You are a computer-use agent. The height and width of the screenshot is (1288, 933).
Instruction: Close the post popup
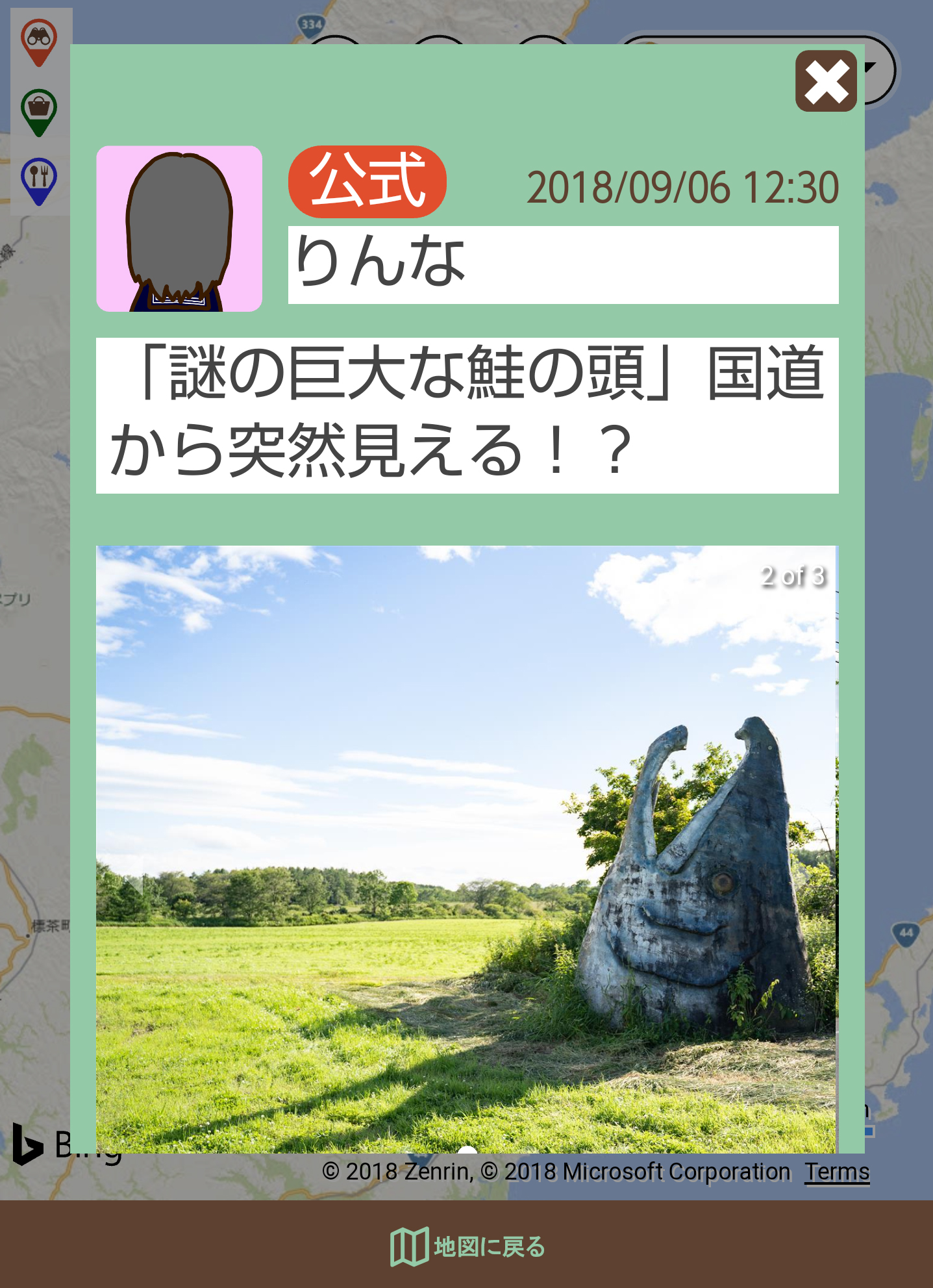pos(826,81)
